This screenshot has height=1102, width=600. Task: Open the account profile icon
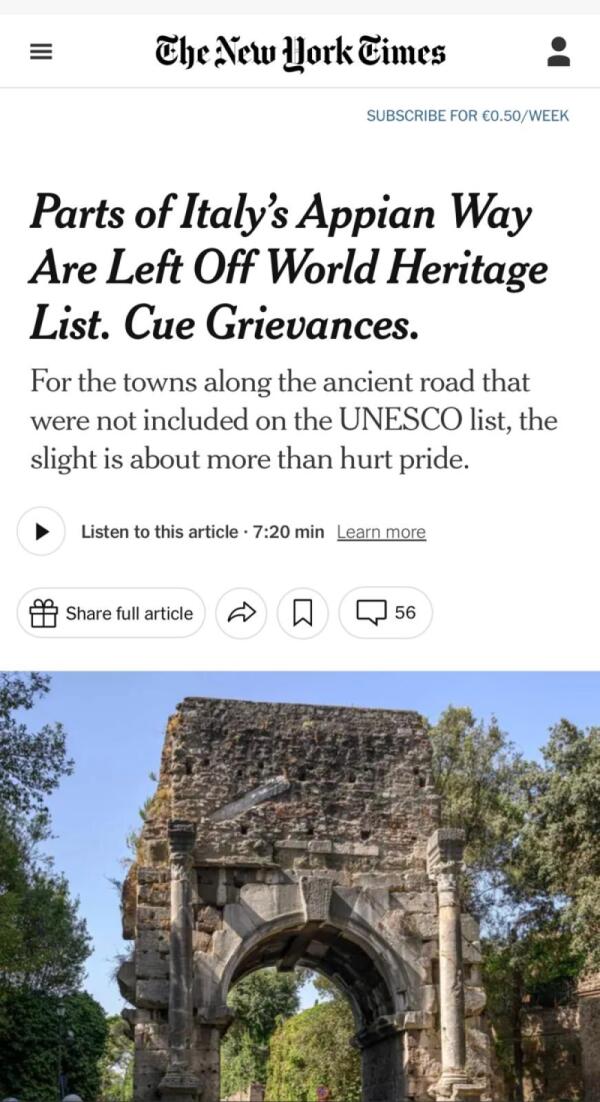(x=559, y=52)
